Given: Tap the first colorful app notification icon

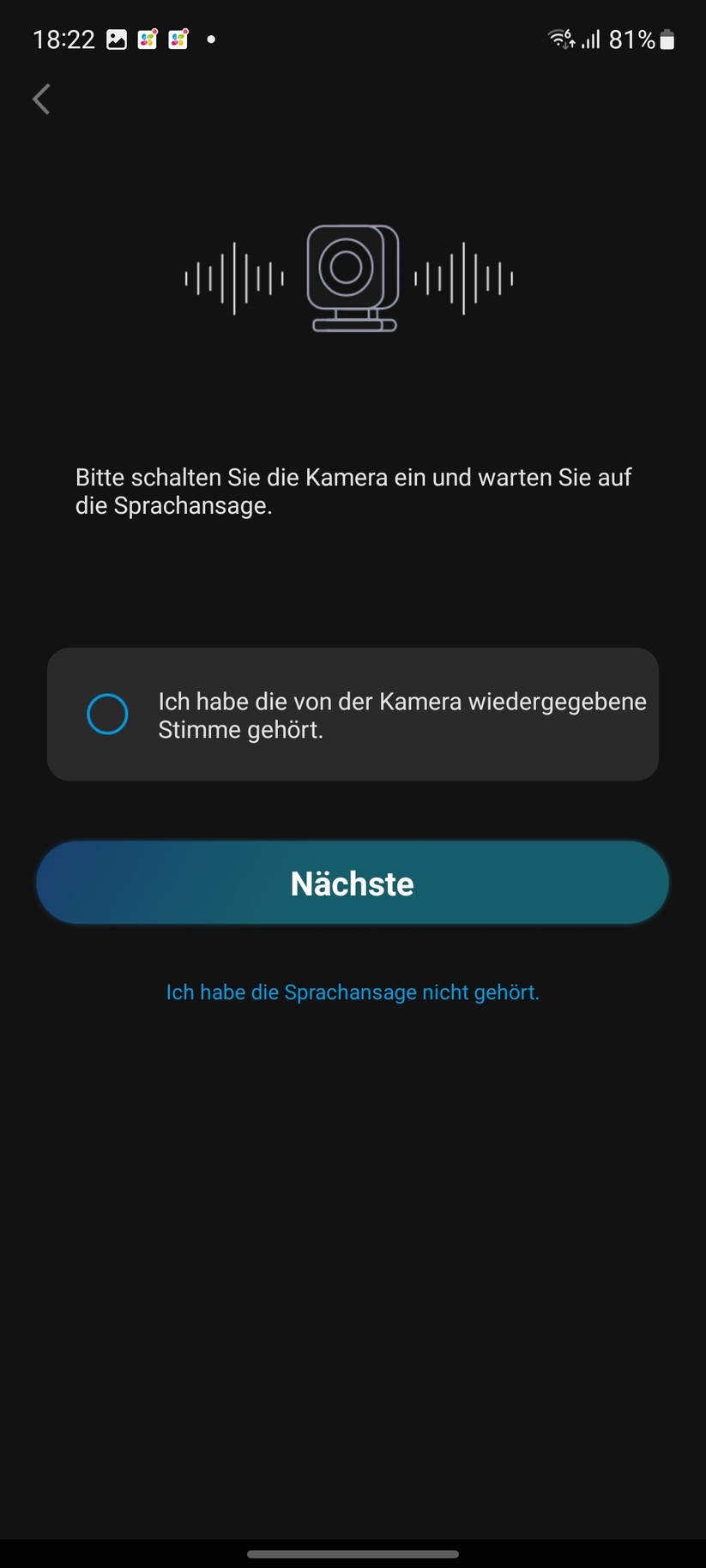Looking at the screenshot, I should (x=147, y=39).
